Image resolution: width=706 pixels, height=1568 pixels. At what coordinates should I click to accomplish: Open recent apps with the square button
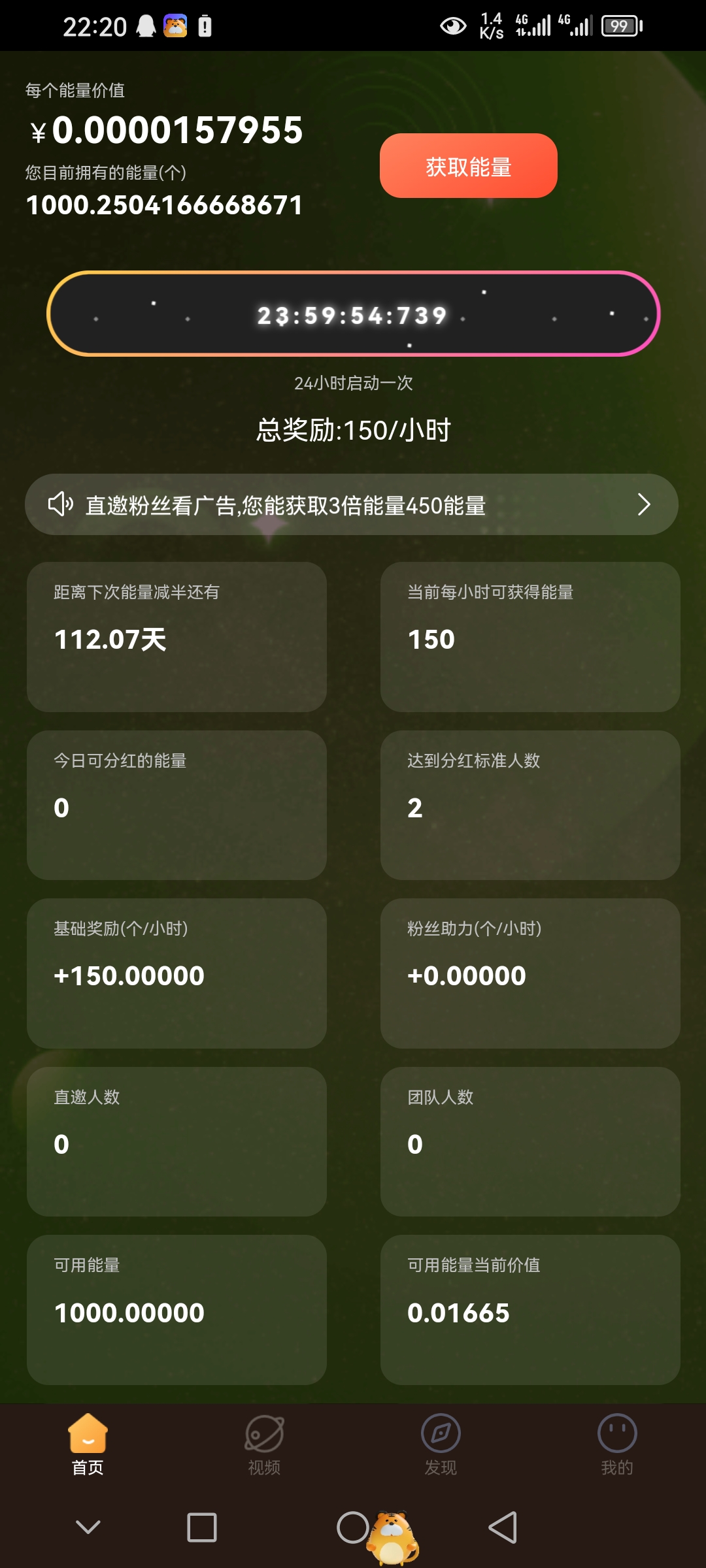coord(201,1527)
